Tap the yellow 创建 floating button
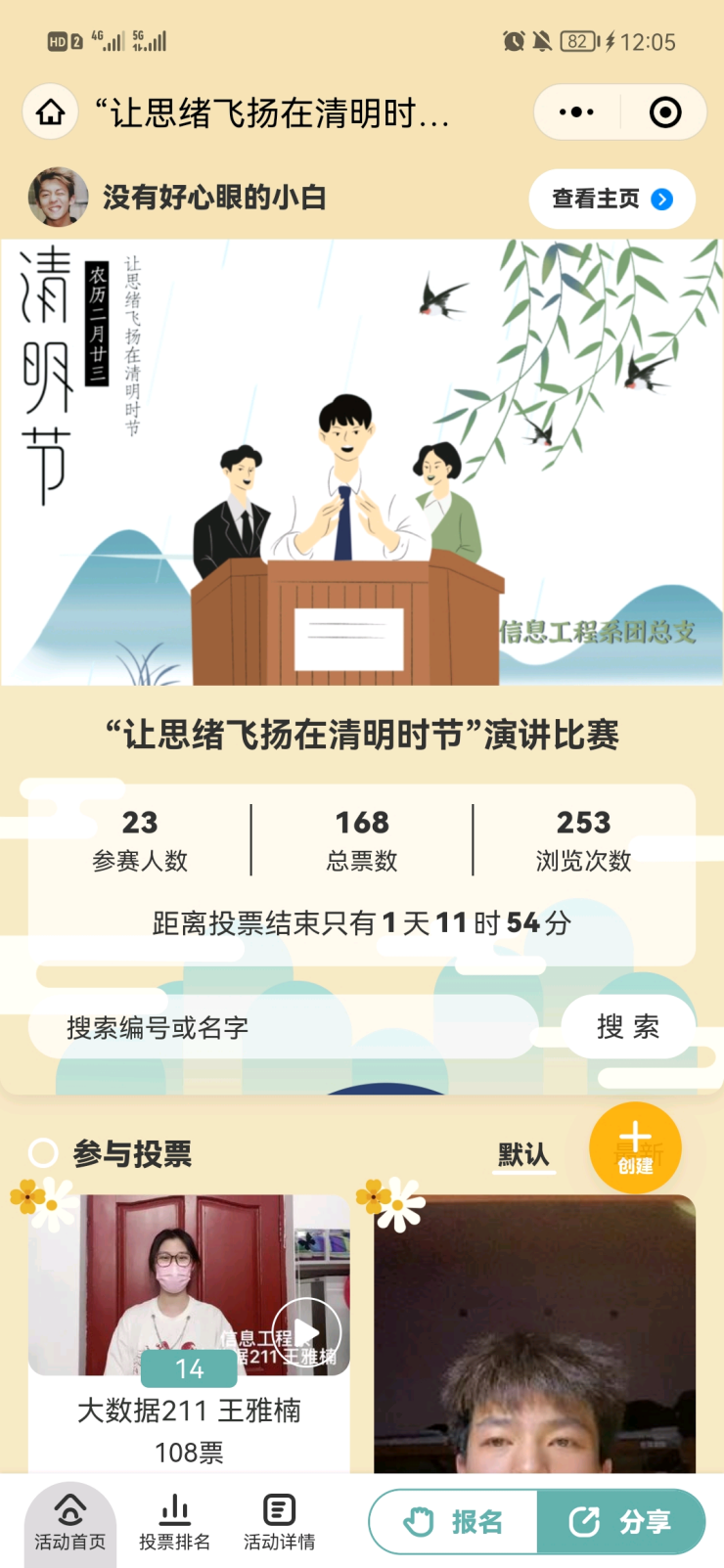The image size is (724, 1568). (x=635, y=1147)
